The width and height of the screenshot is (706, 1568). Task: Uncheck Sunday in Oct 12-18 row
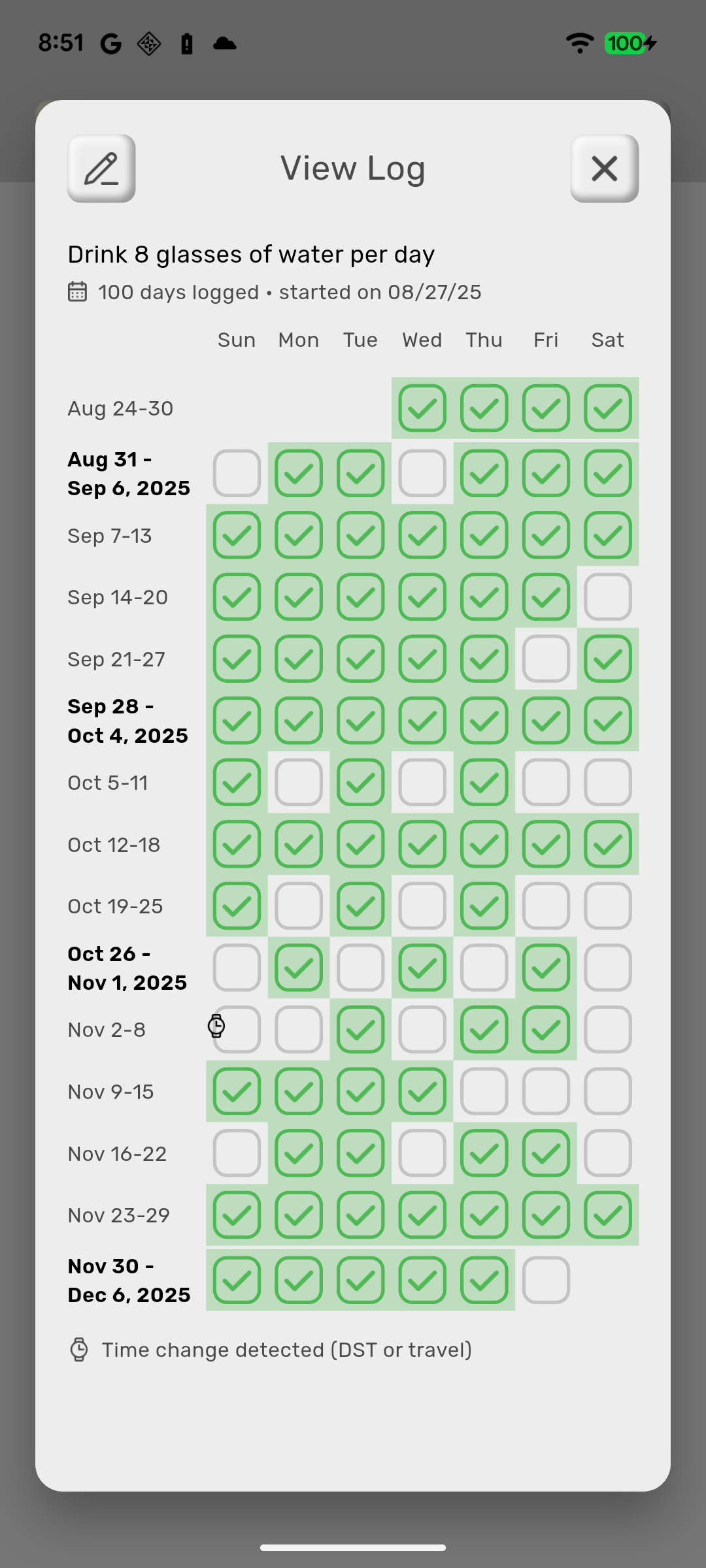(x=236, y=843)
